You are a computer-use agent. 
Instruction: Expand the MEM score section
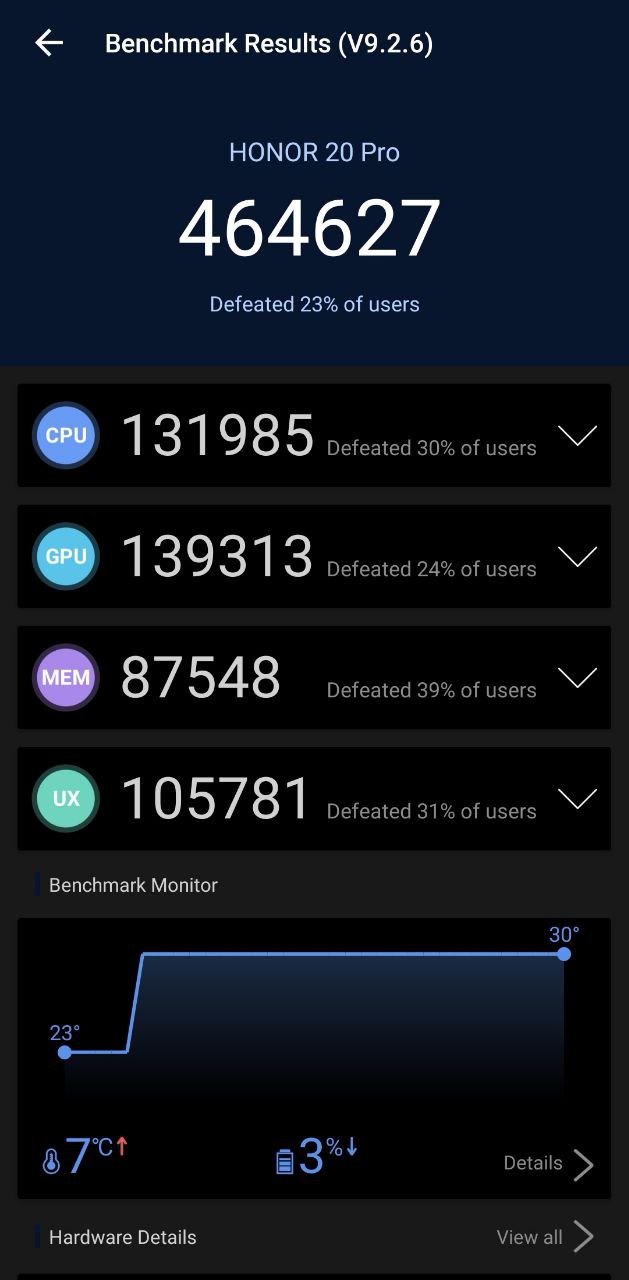[x=577, y=678]
